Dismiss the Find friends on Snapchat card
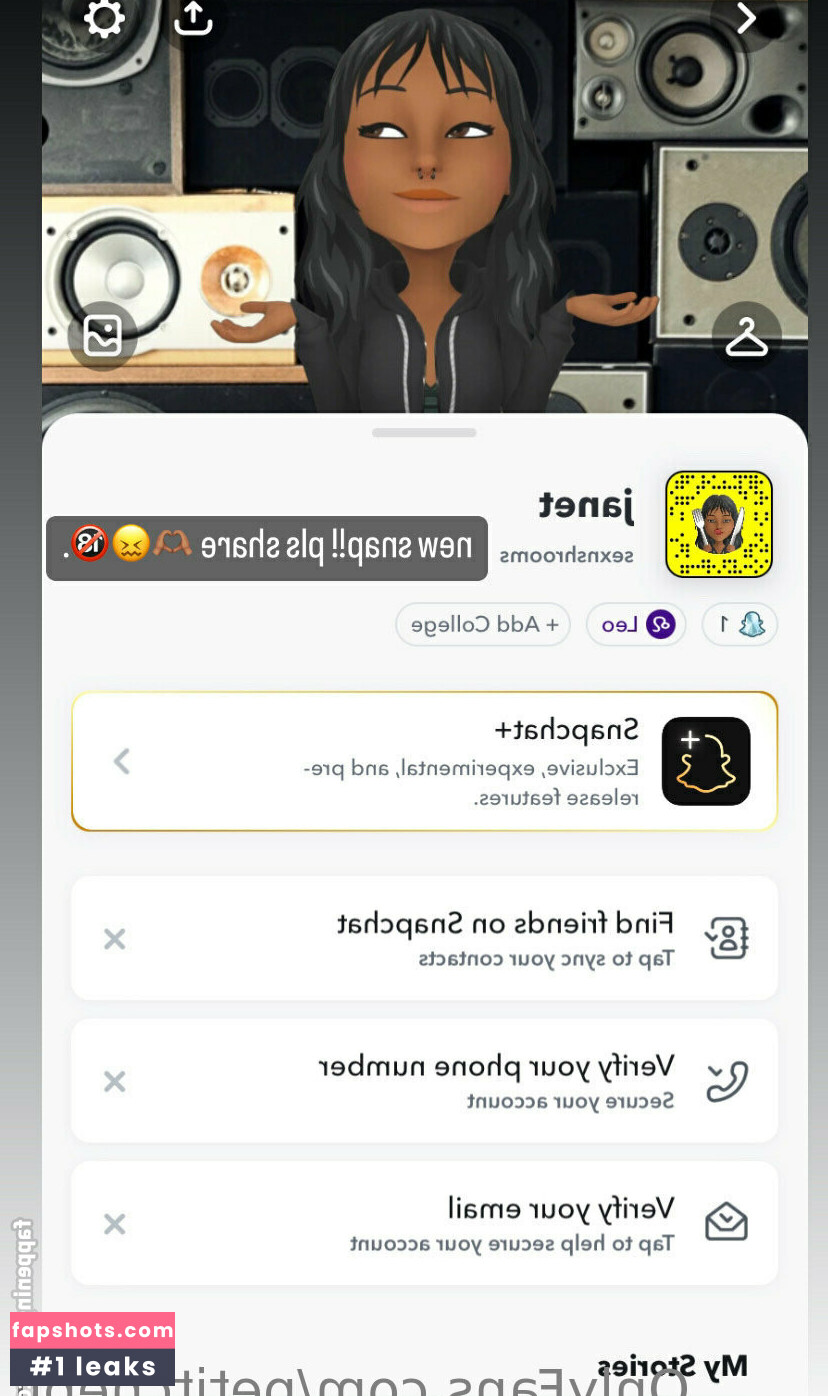The image size is (828, 1396). coord(114,938)
